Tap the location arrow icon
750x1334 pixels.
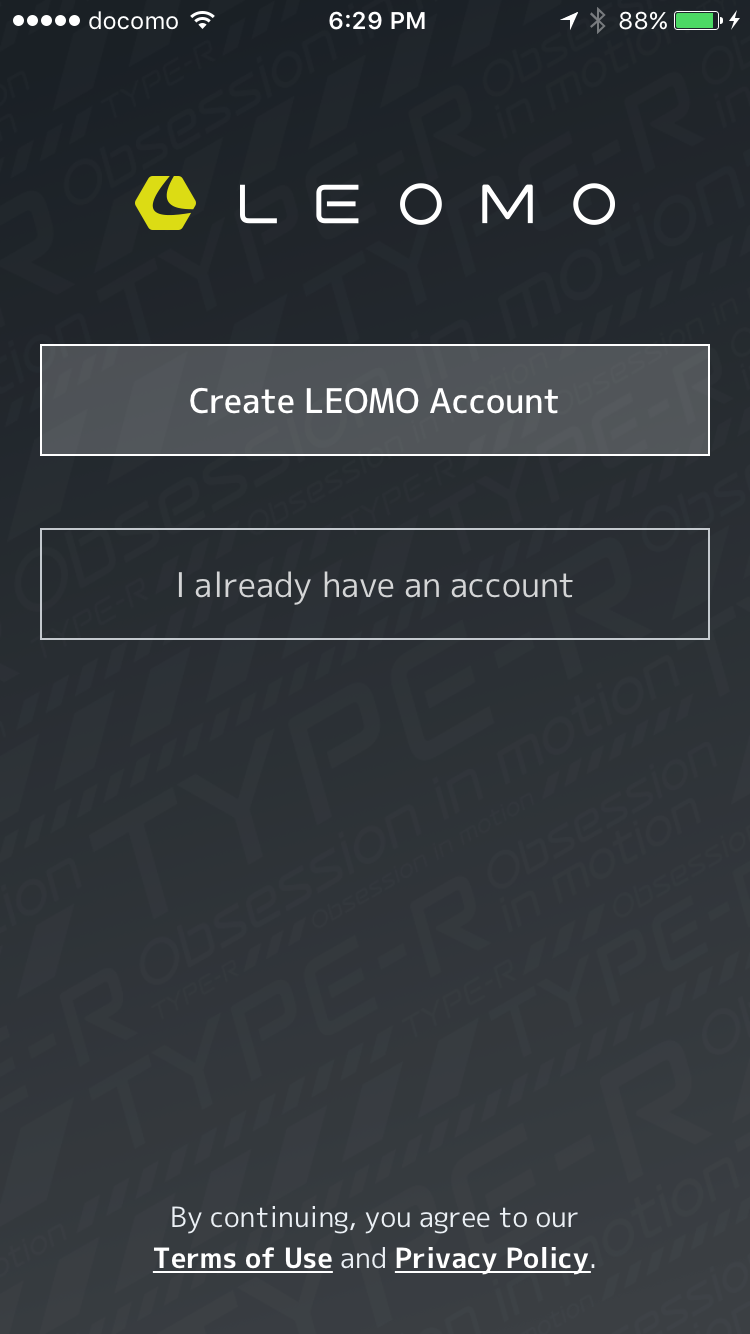pyautogui.click(x=570, y=18)
